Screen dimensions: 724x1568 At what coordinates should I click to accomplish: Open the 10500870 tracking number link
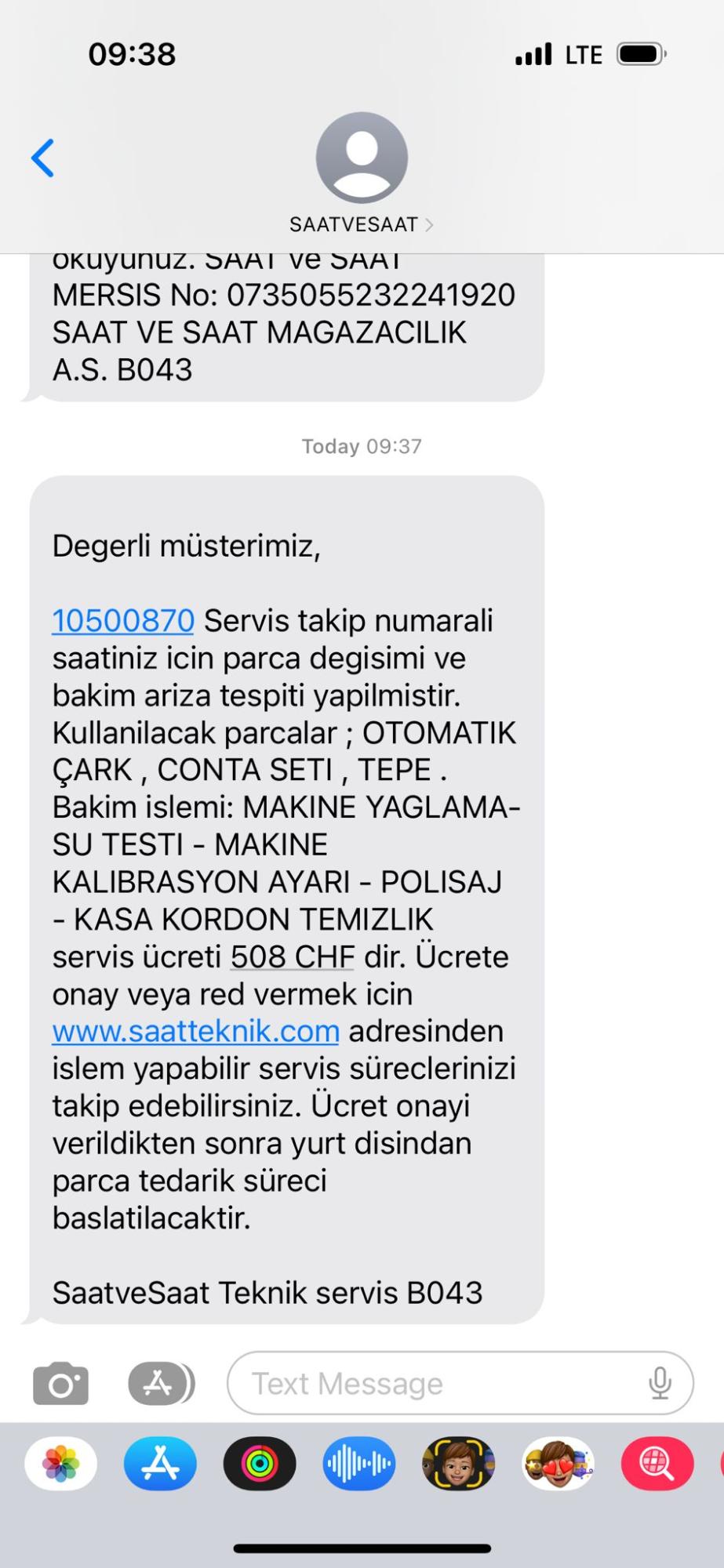[x=122, y=620]
